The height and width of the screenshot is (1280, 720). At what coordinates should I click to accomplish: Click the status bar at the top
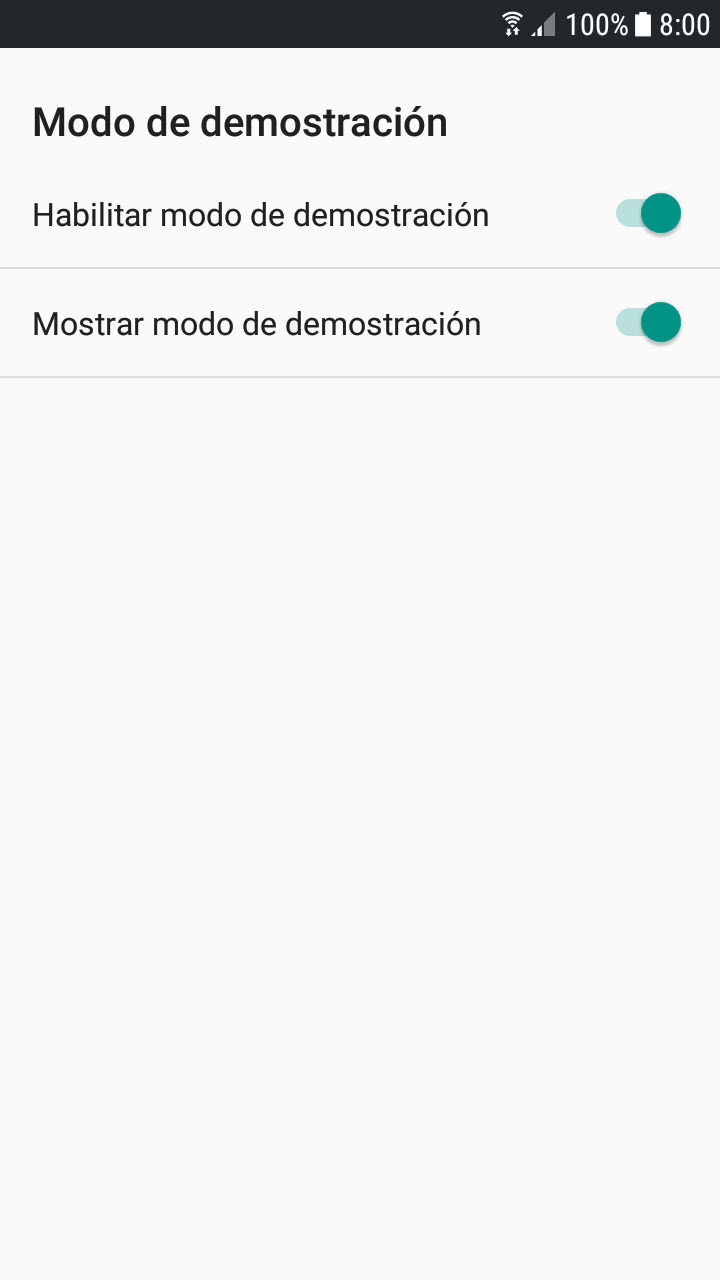coord(360,24)
